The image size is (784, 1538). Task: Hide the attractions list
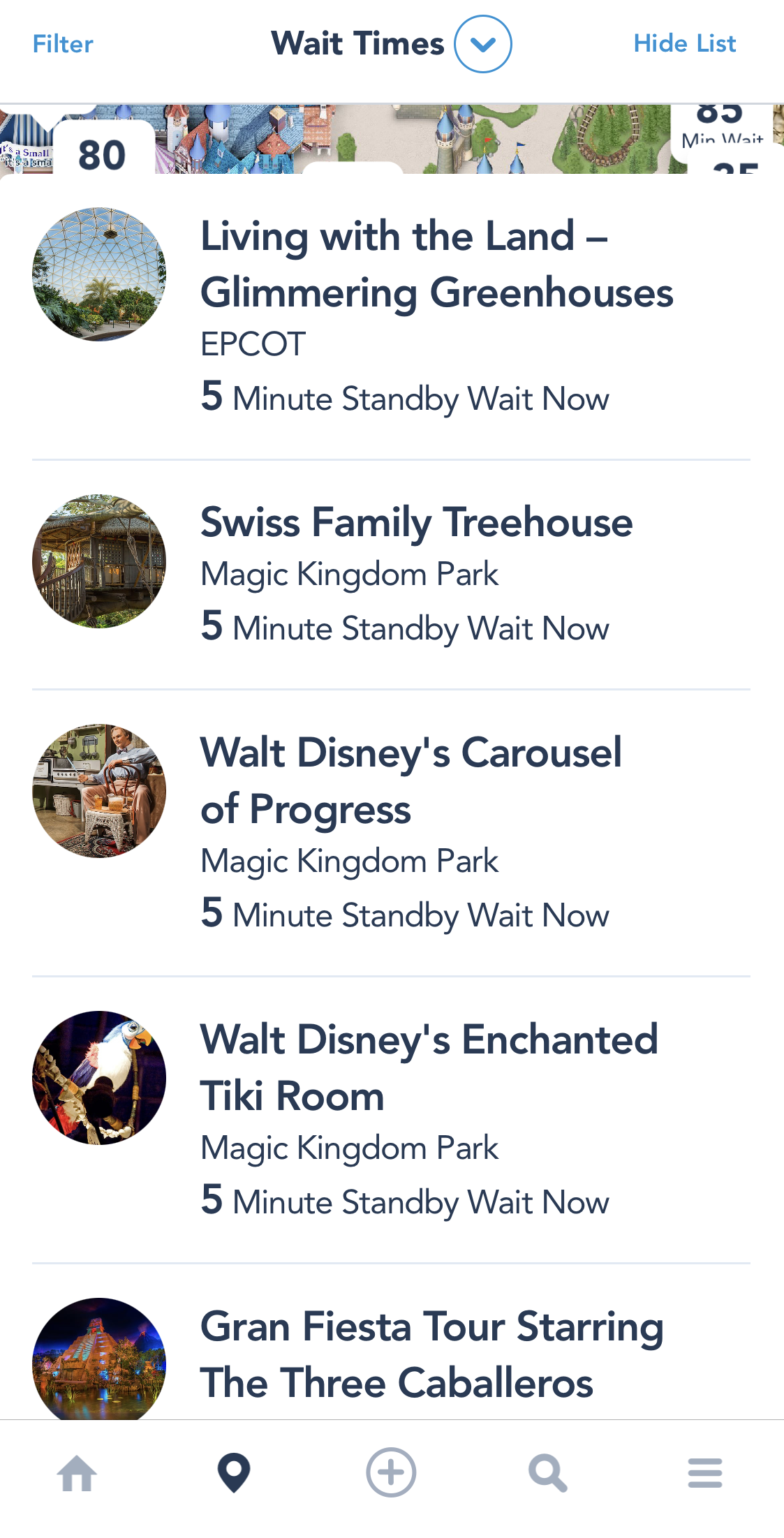[x=684, y=44]
